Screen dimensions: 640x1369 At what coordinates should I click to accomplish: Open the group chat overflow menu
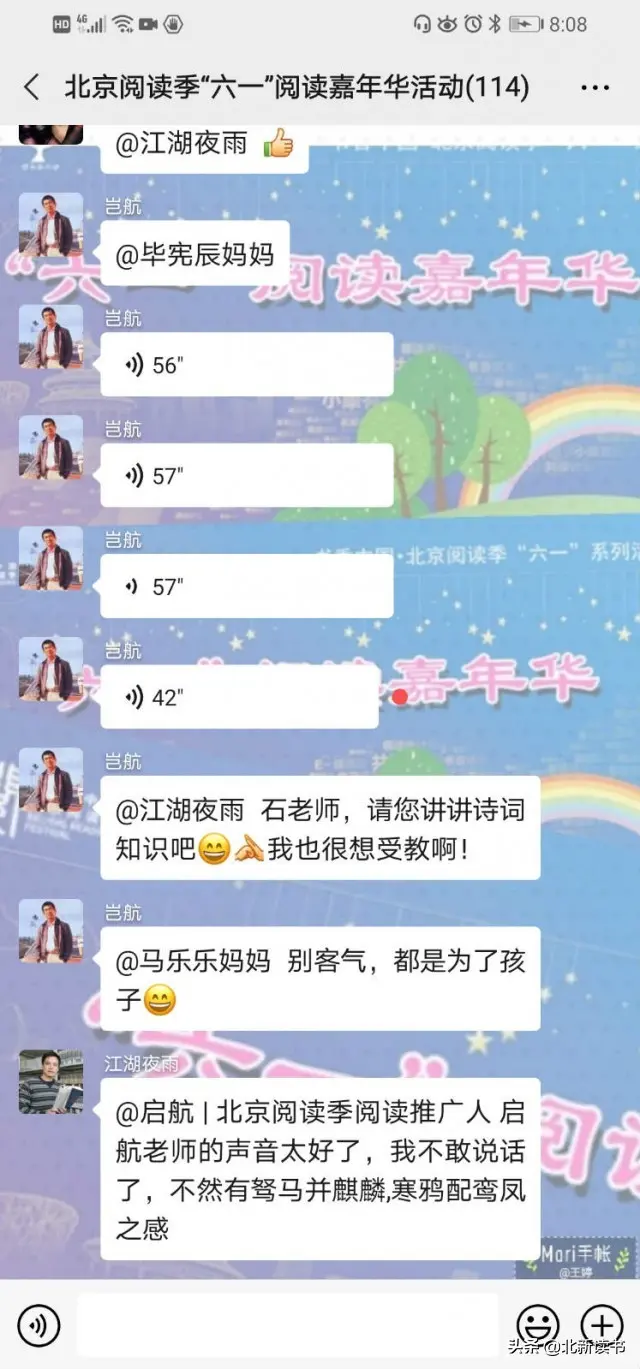click(x=594, y=88)
